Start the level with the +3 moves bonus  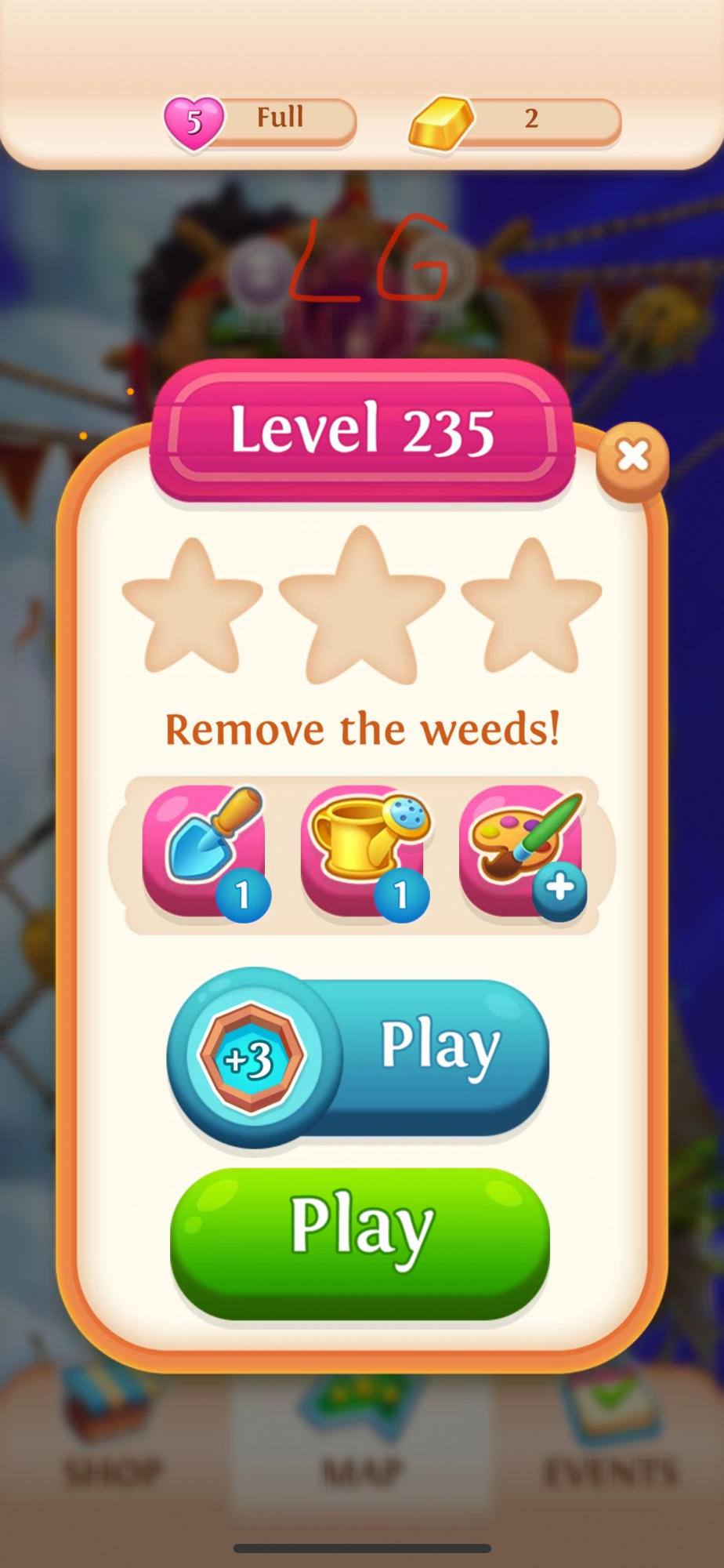(x=360, y=1056)
